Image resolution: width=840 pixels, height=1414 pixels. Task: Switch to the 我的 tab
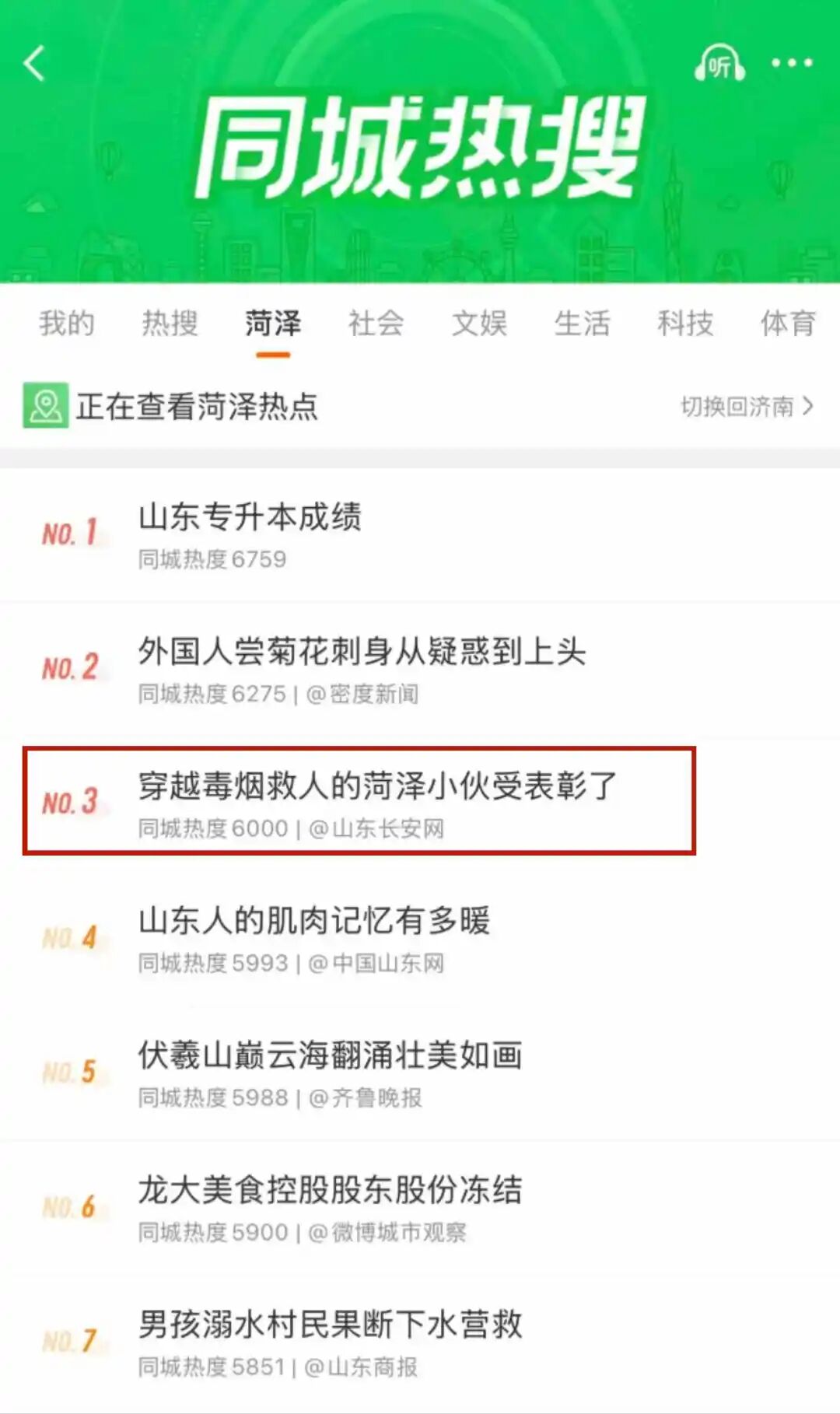pos(67,323)
